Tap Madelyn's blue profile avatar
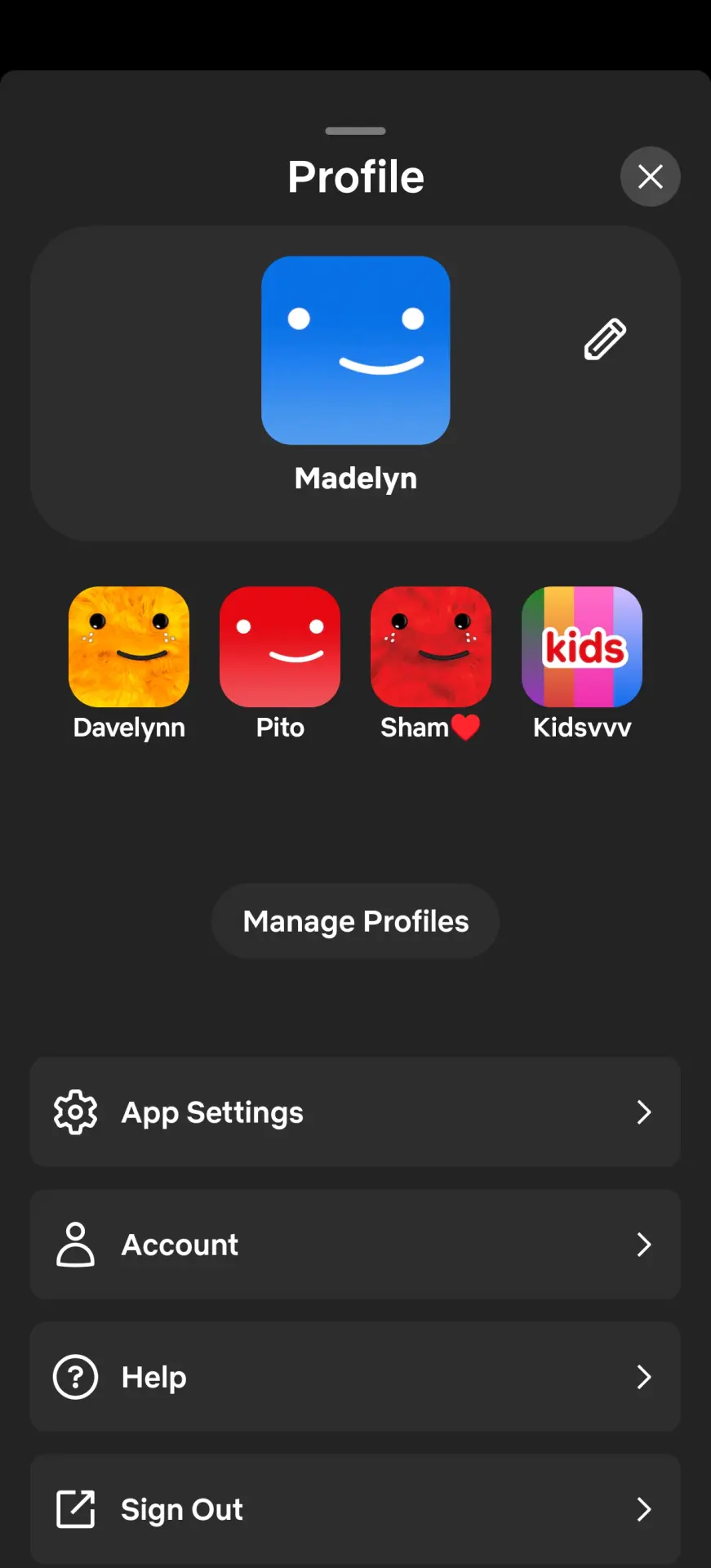 355,350
